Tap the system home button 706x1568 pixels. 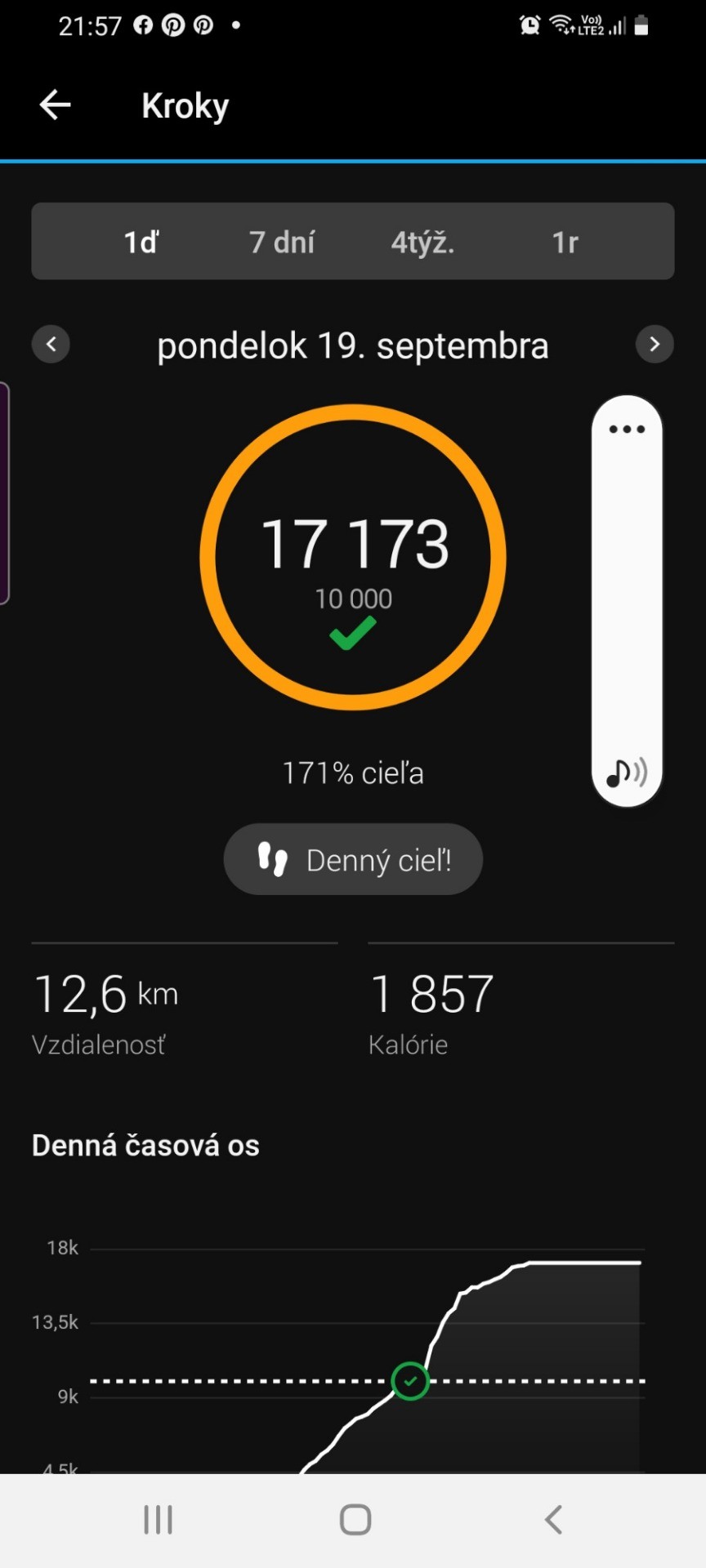[x=355, y=1520]
